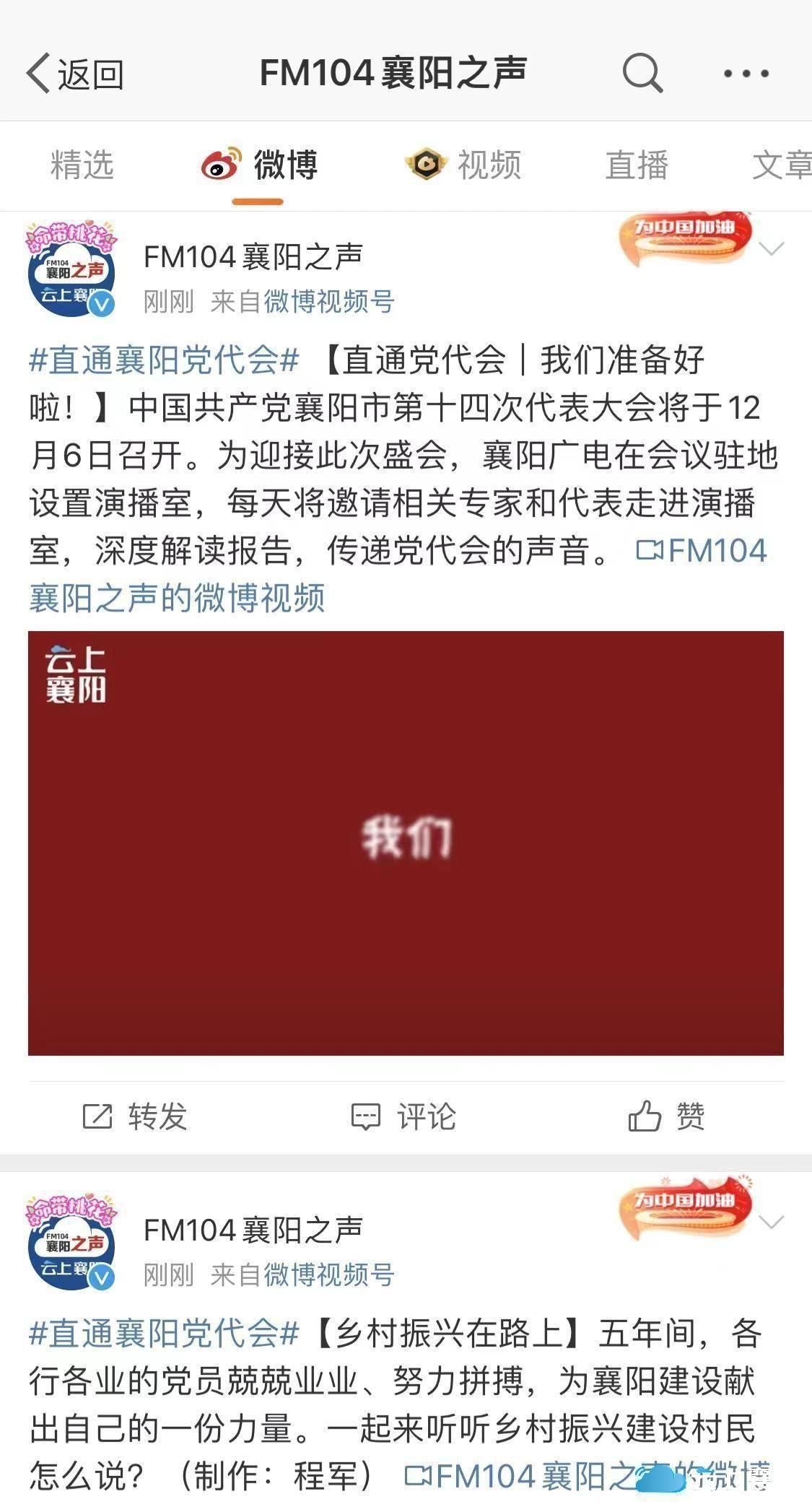812x1507 pixels.
Task: Open the 直播 tab
Action: (x=637, y=165)
